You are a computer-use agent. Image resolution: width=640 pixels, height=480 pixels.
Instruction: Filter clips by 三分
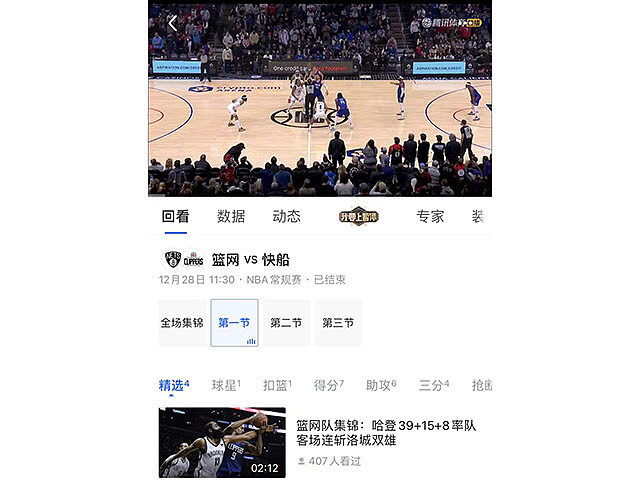pos(433,385)
